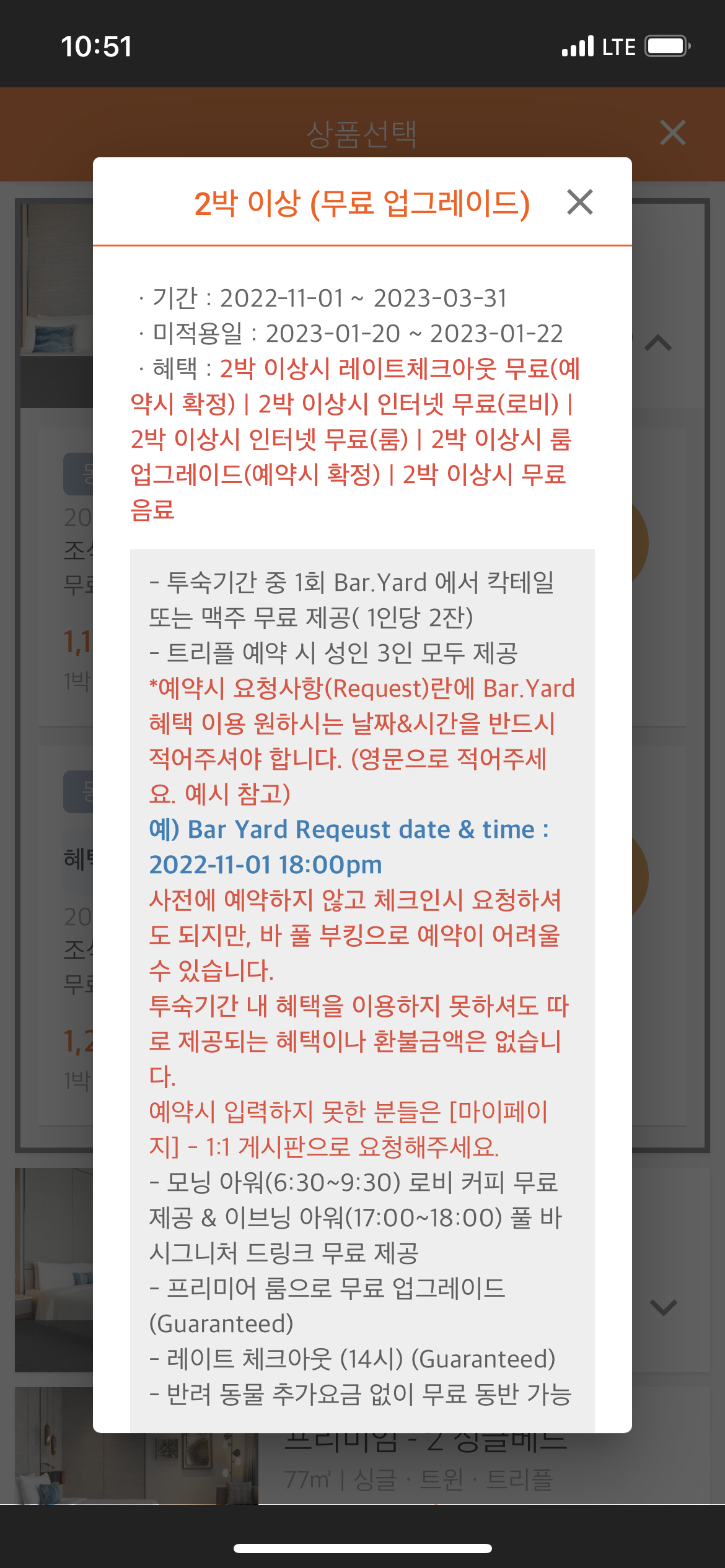Close the 상품선택 screen
725x1568 pixels.
click(672, 133)
